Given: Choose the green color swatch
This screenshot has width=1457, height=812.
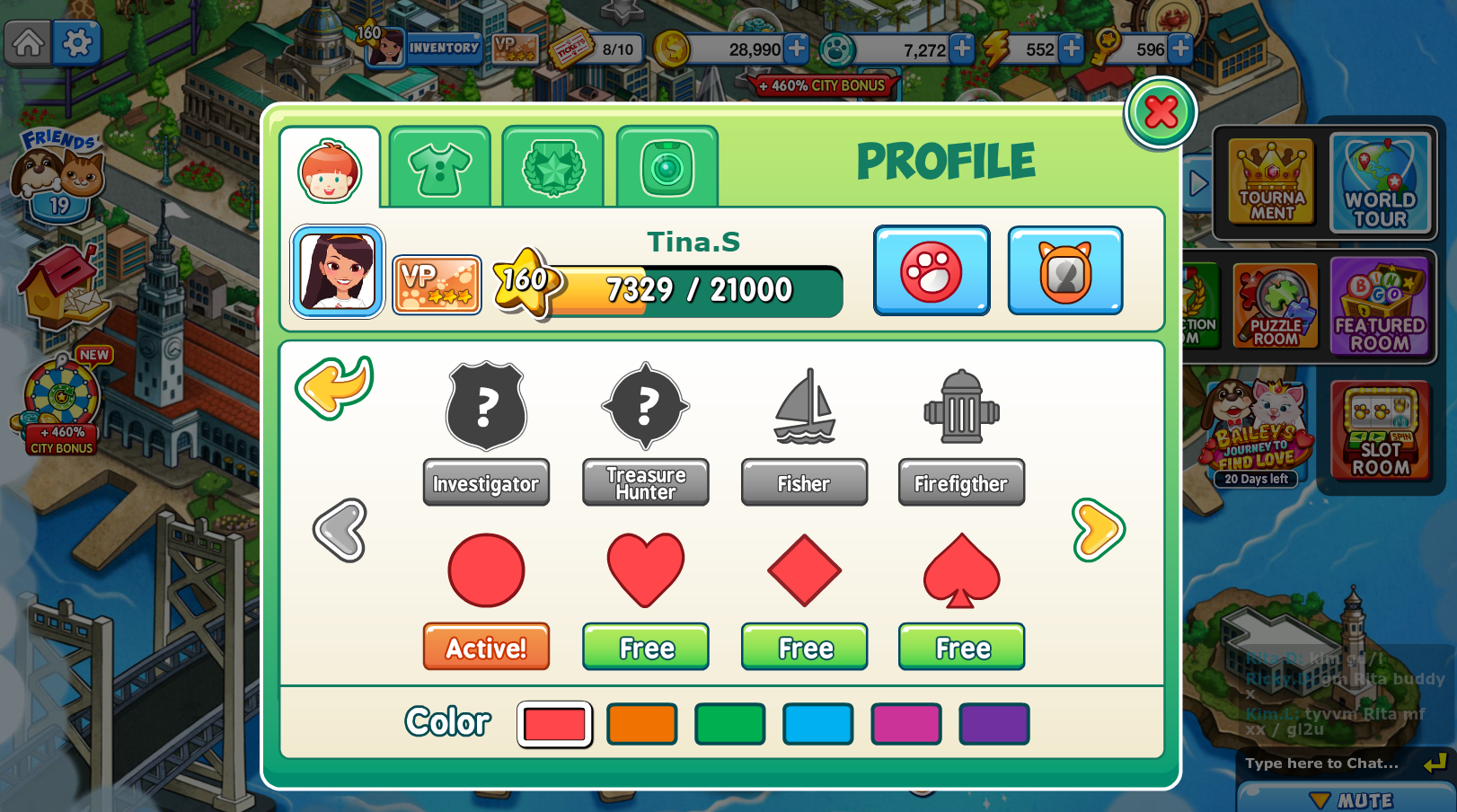Looking at the screenshot, I should (729, 724).
